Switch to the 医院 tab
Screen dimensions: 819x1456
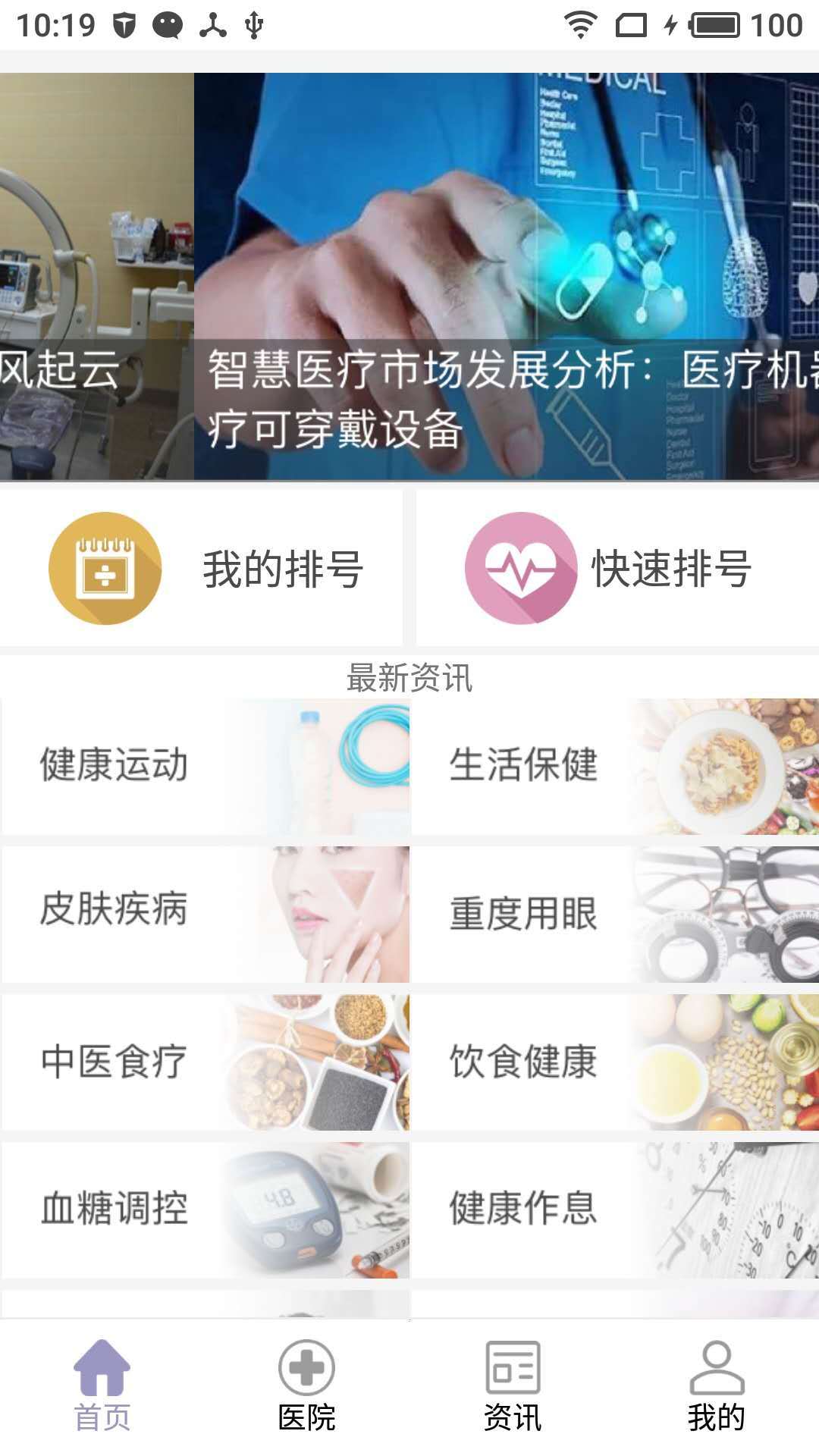(x=307, y=1386)
